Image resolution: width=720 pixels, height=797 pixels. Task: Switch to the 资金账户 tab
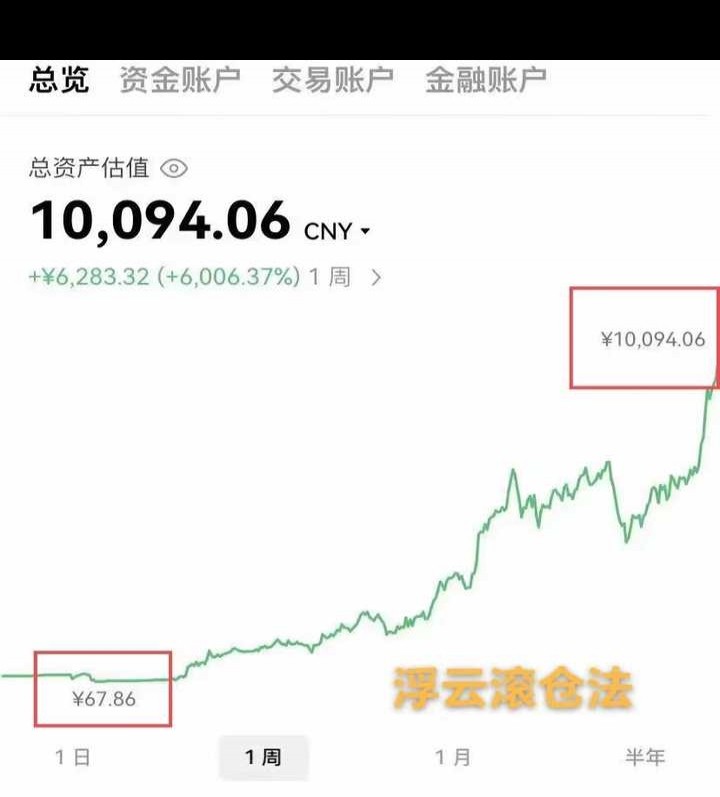(x=180, y=80)
